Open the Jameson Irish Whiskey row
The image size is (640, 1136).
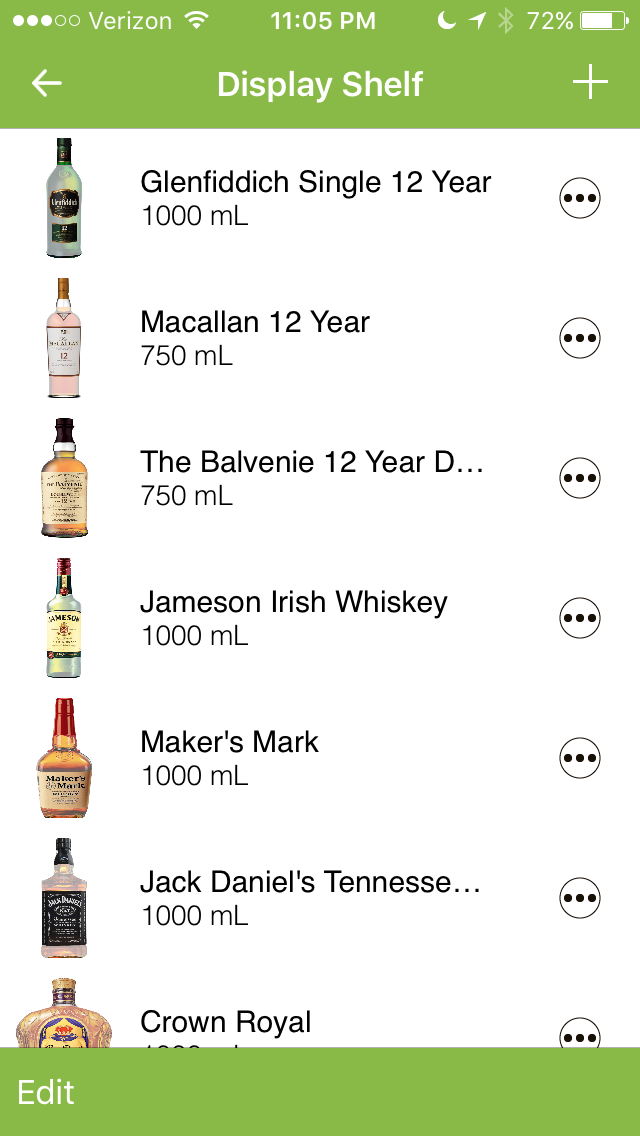294,618
